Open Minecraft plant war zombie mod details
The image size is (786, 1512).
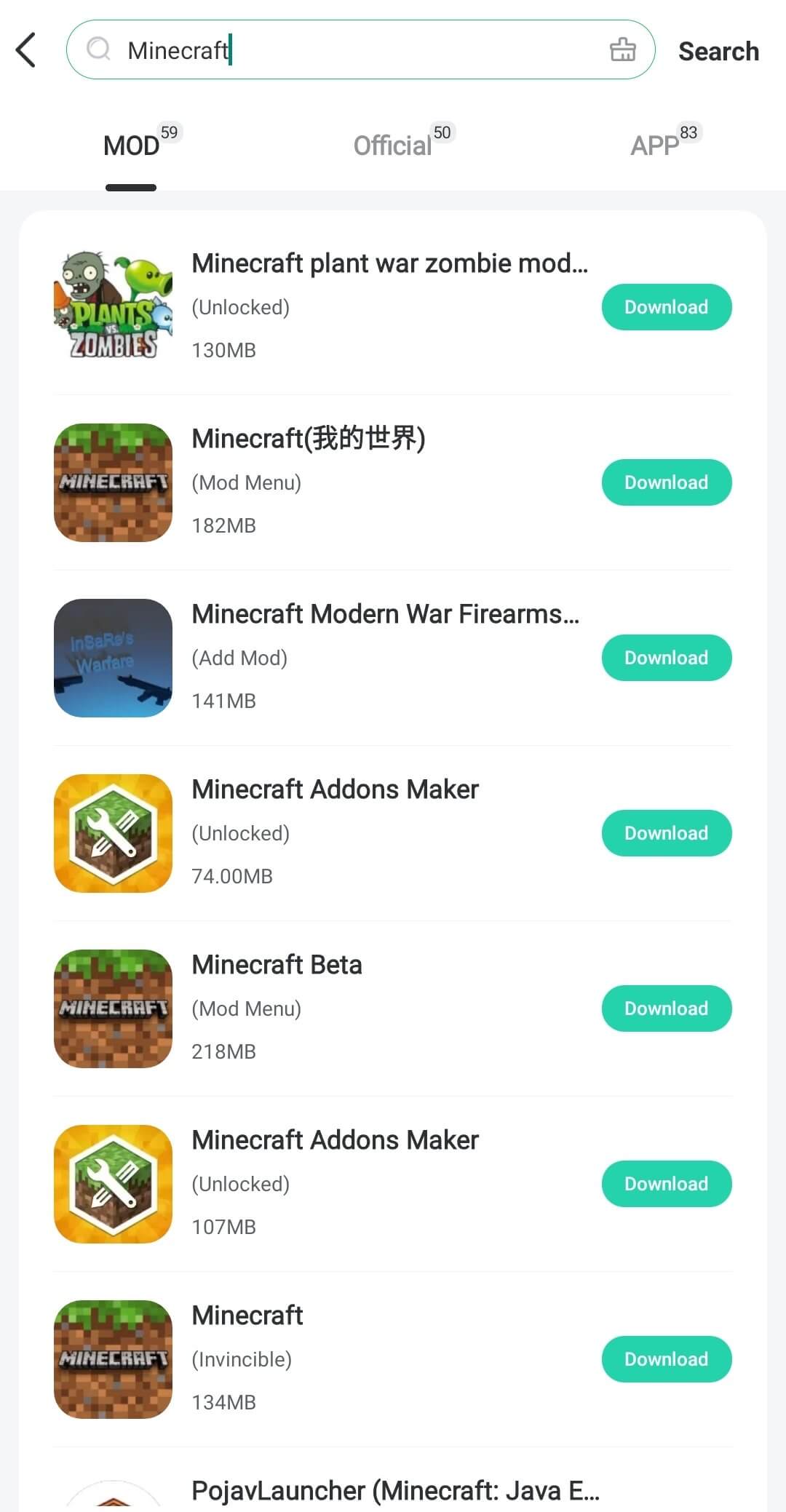389,263
